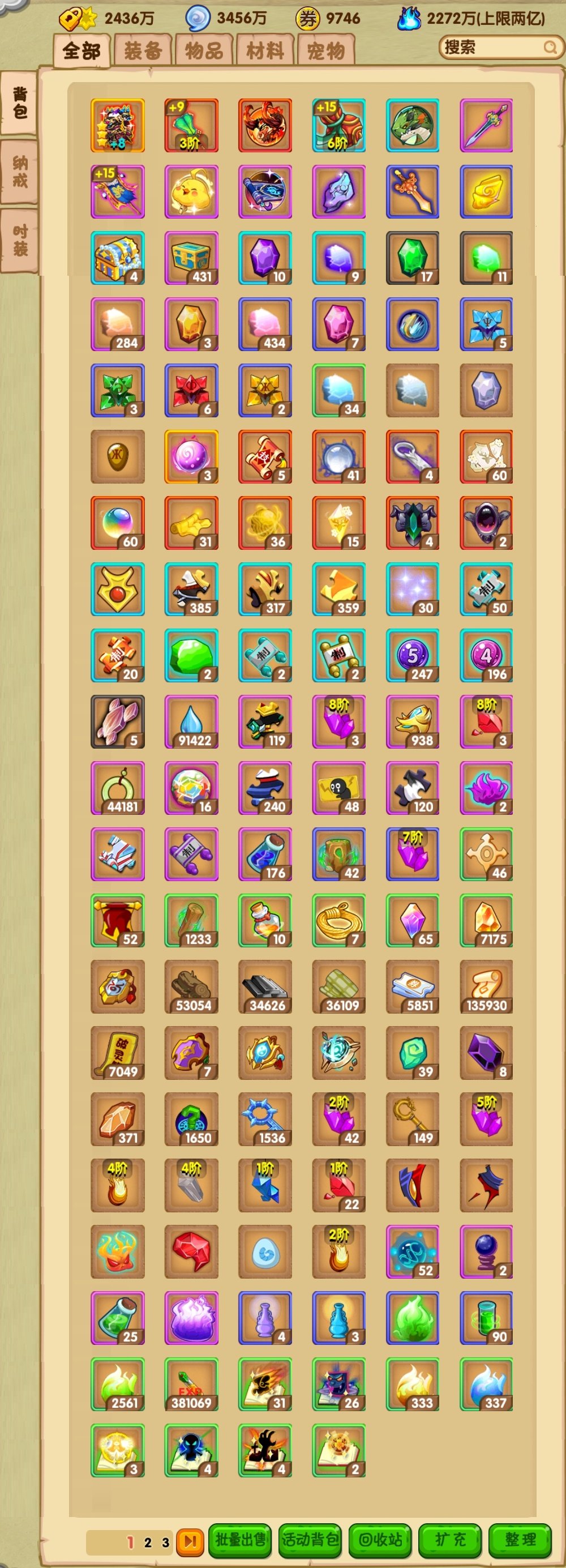Open the 回收站 recycle bin
This screenshot has width=566, height=1568.
pyautogui.click(x=380, y=1539)
